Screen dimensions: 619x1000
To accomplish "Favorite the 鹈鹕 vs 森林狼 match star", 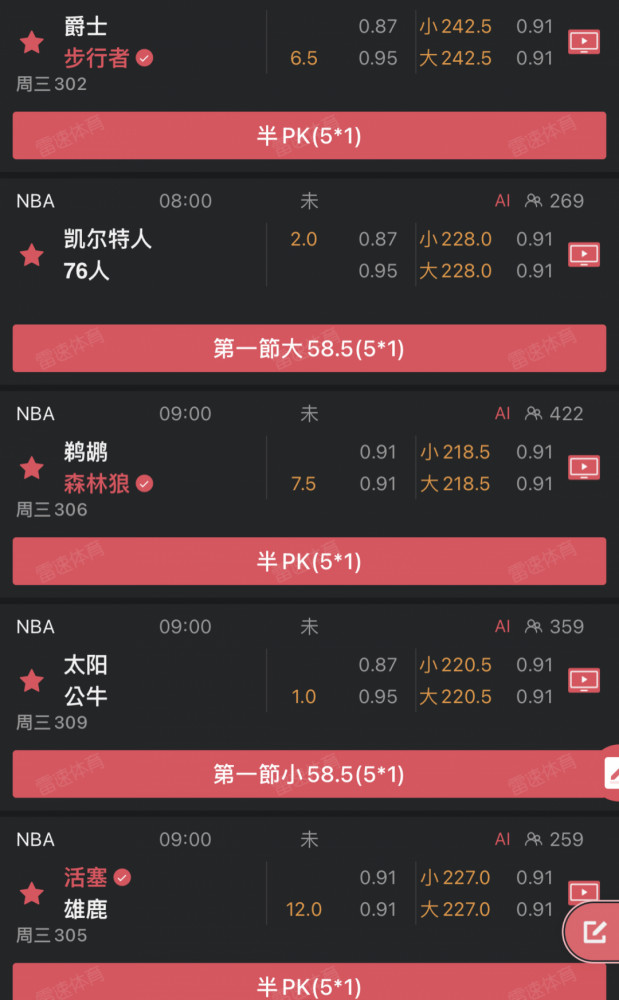I will 31,468.
